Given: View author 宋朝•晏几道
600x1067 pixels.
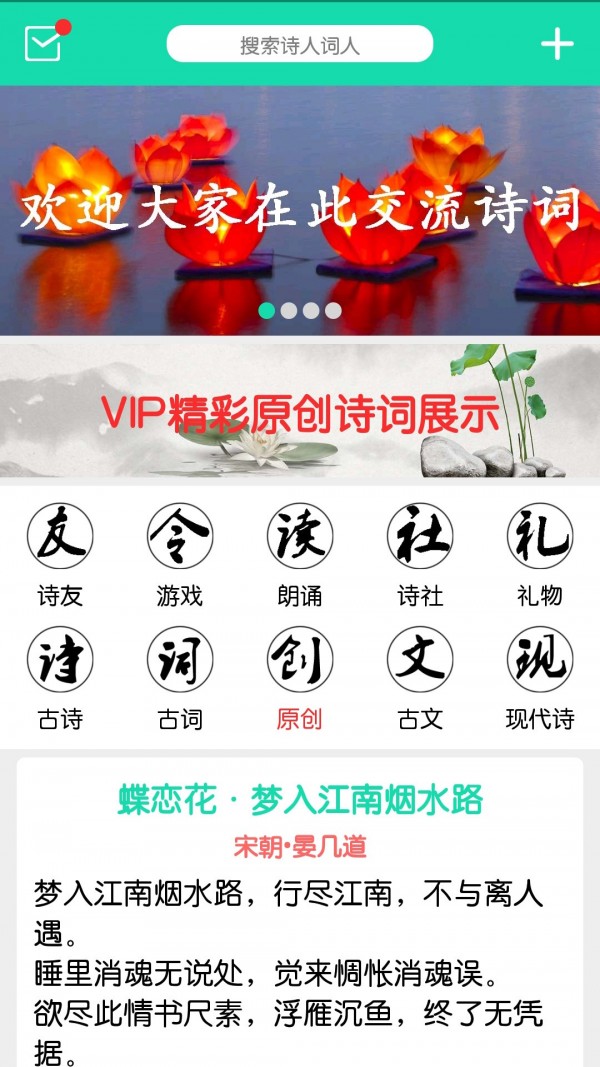Looking at the screenshot, I should point(300,848).
